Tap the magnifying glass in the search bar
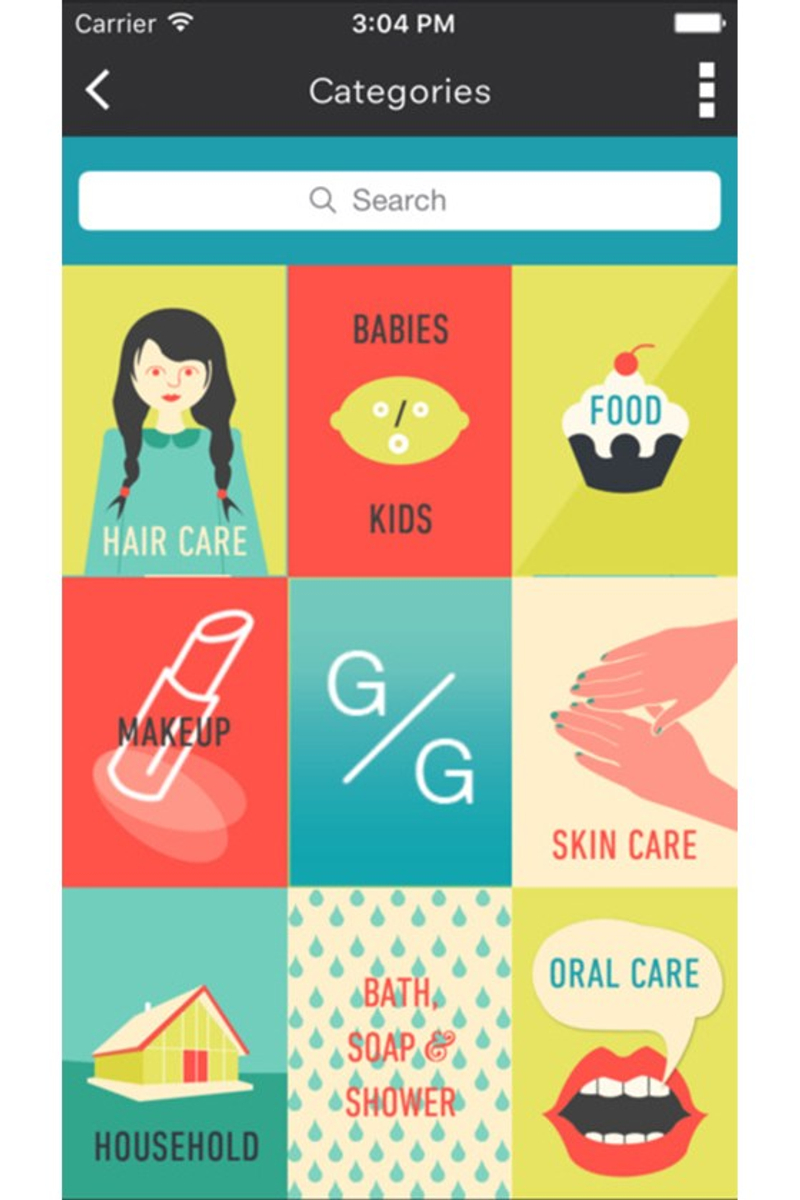Image resolution: width=800 pixels, height=1200 pixels. click(321, 200)
